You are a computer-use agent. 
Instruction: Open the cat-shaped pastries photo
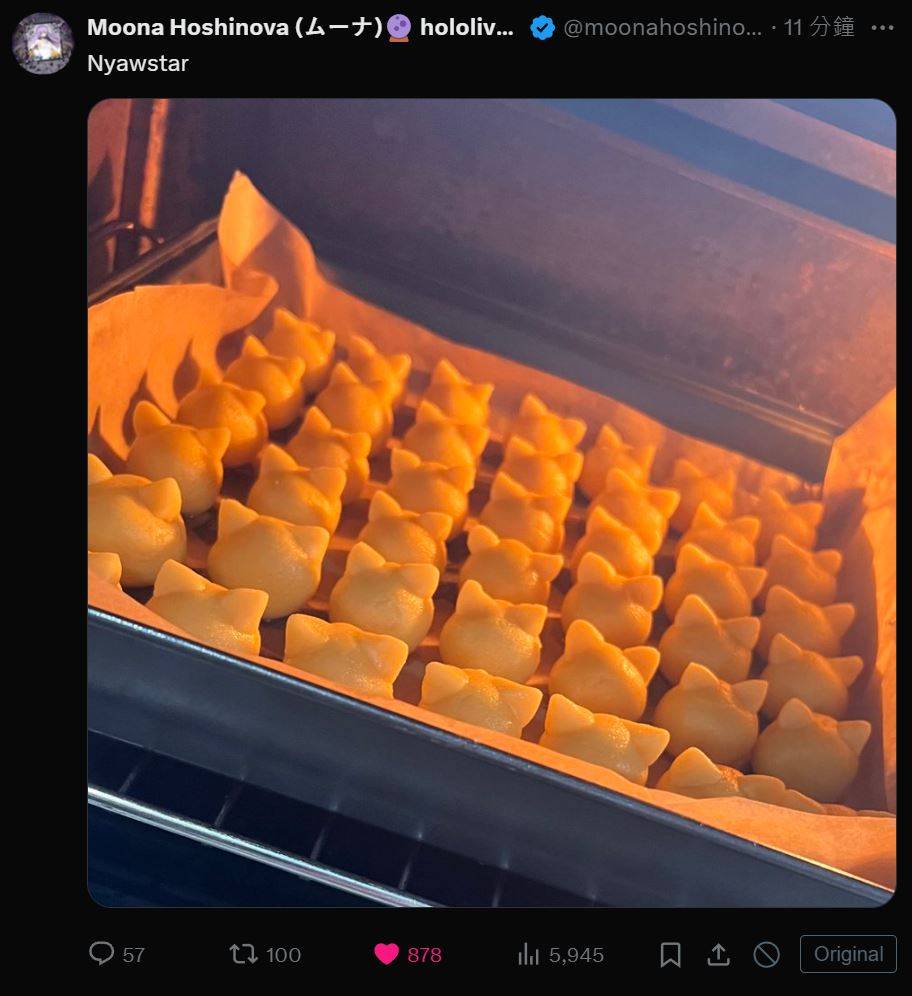click(491, 502)
